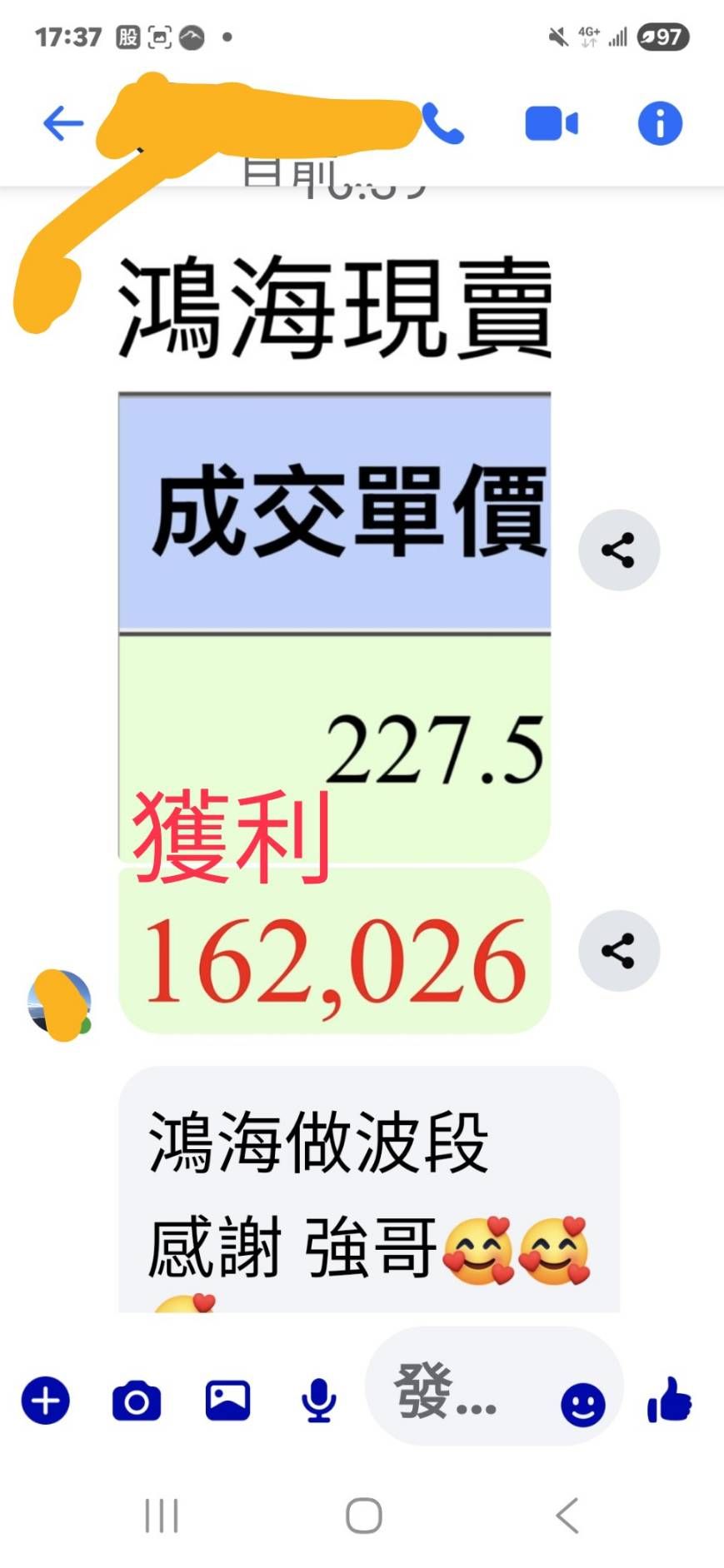Image resolution: width=724 pixels, height=1568 pixels.
Task: Tap the microphone to record voice
Action: coord(319,1401)
